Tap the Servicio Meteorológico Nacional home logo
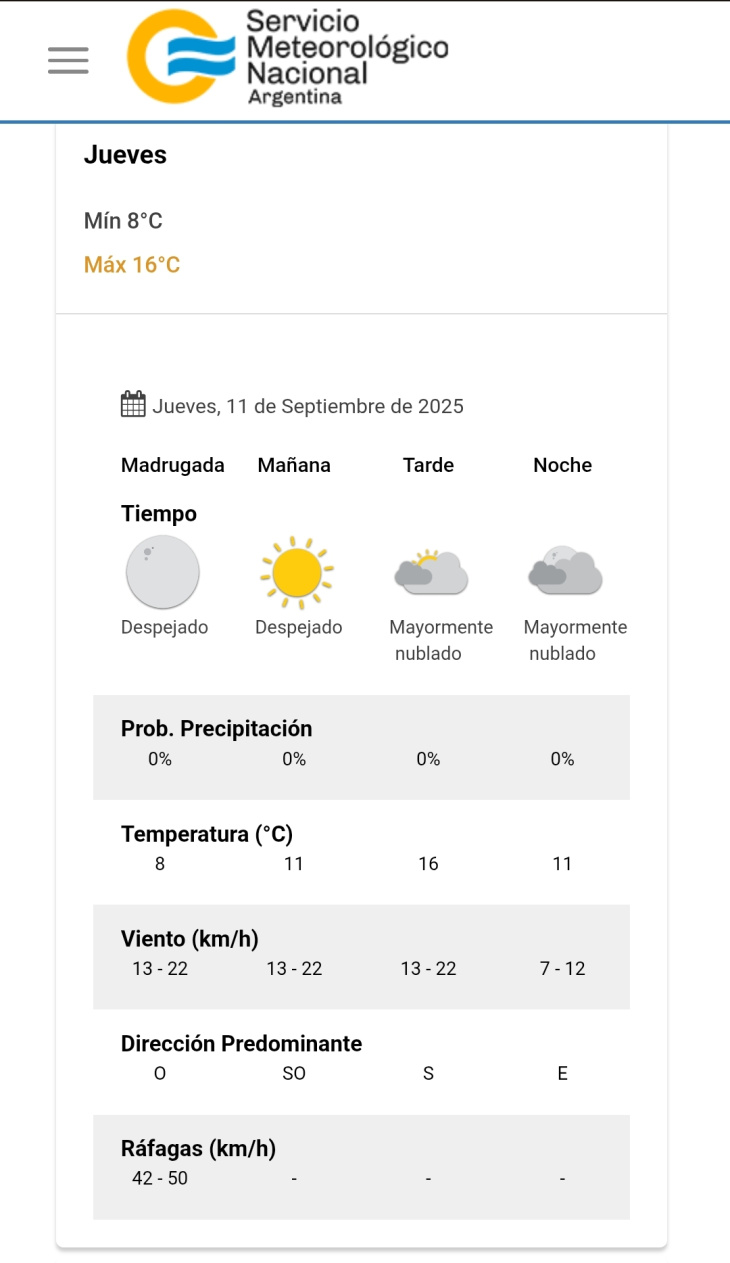730x1263 pixels. pos(287,58)
